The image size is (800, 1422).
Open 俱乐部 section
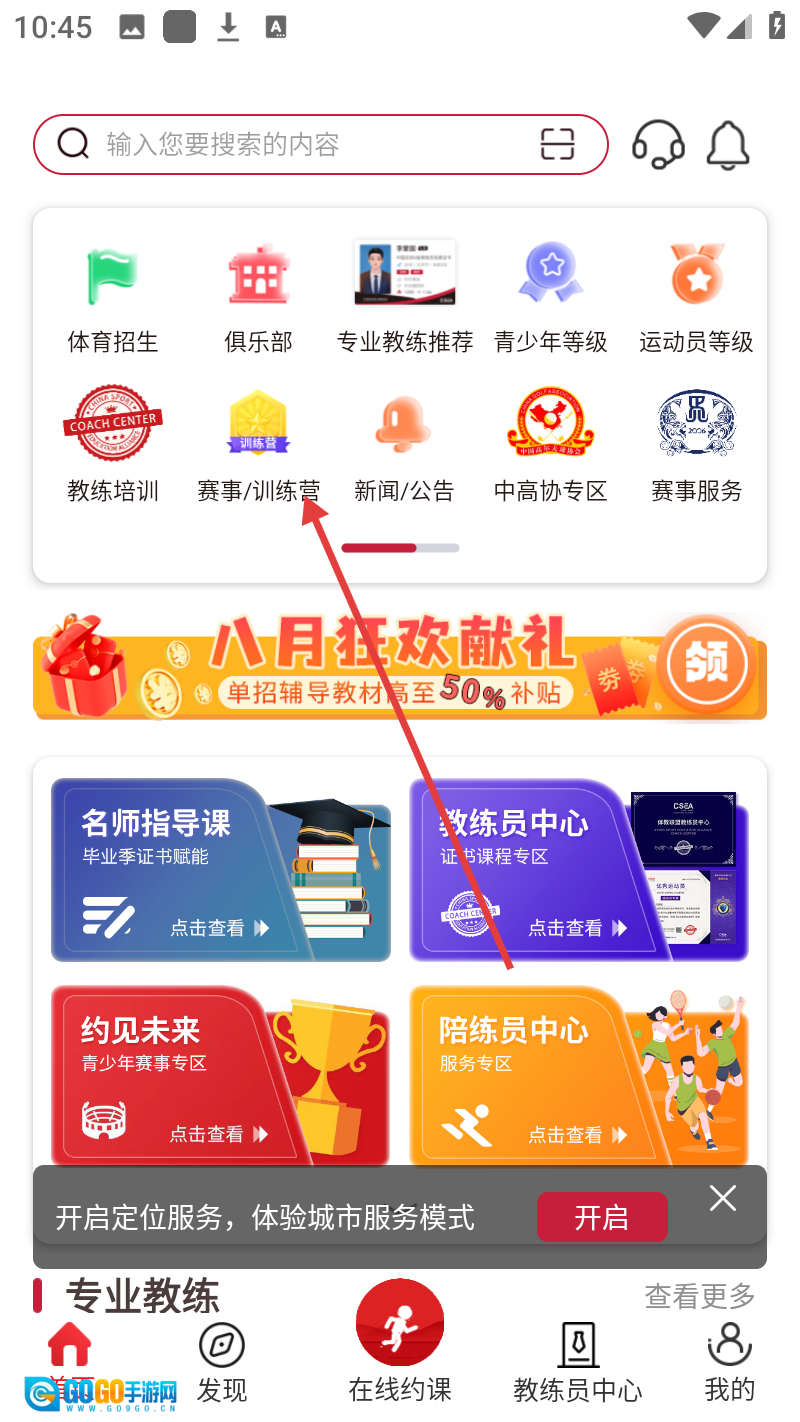click(258, 297)
